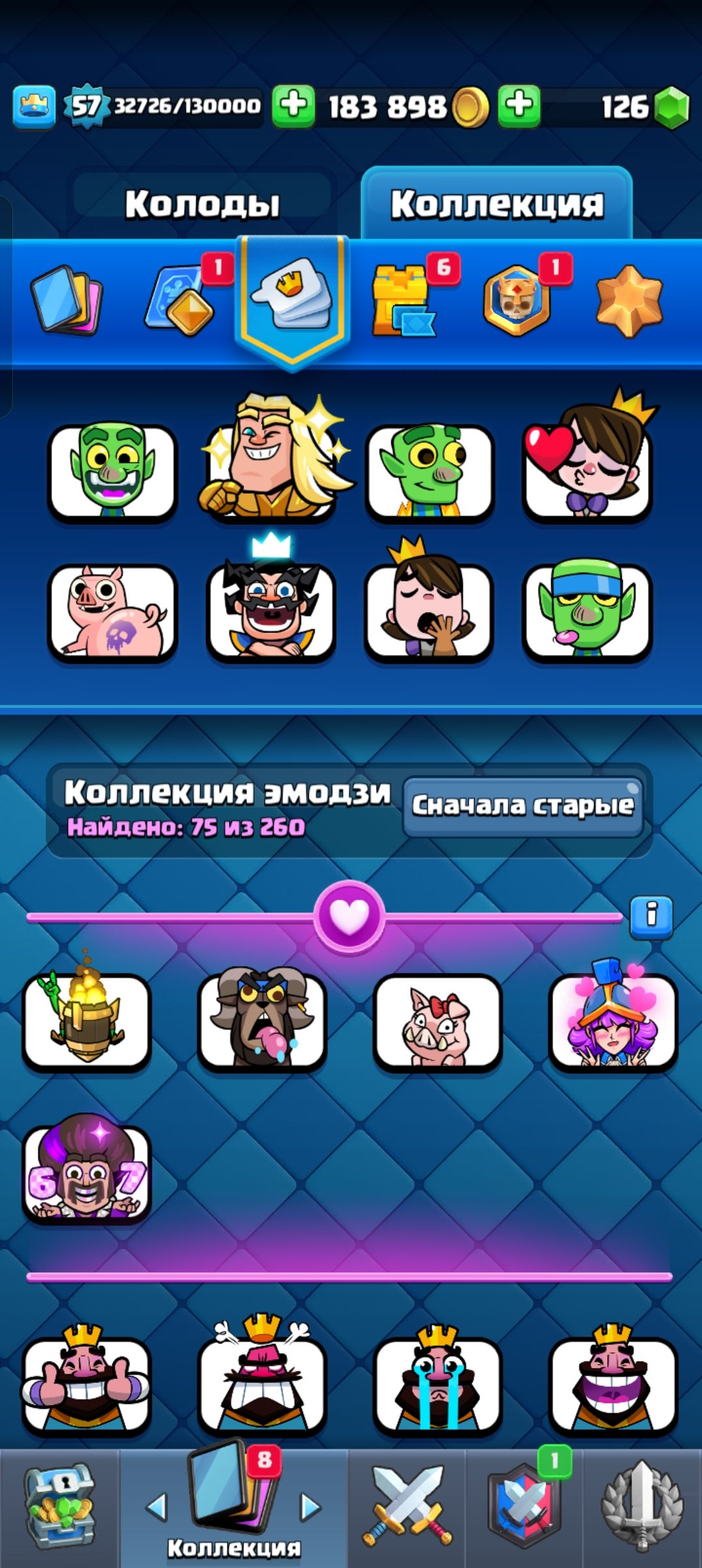Screen dimensions: 702x1568
Task: Open the cards collection section
Action: click(66, 300)
